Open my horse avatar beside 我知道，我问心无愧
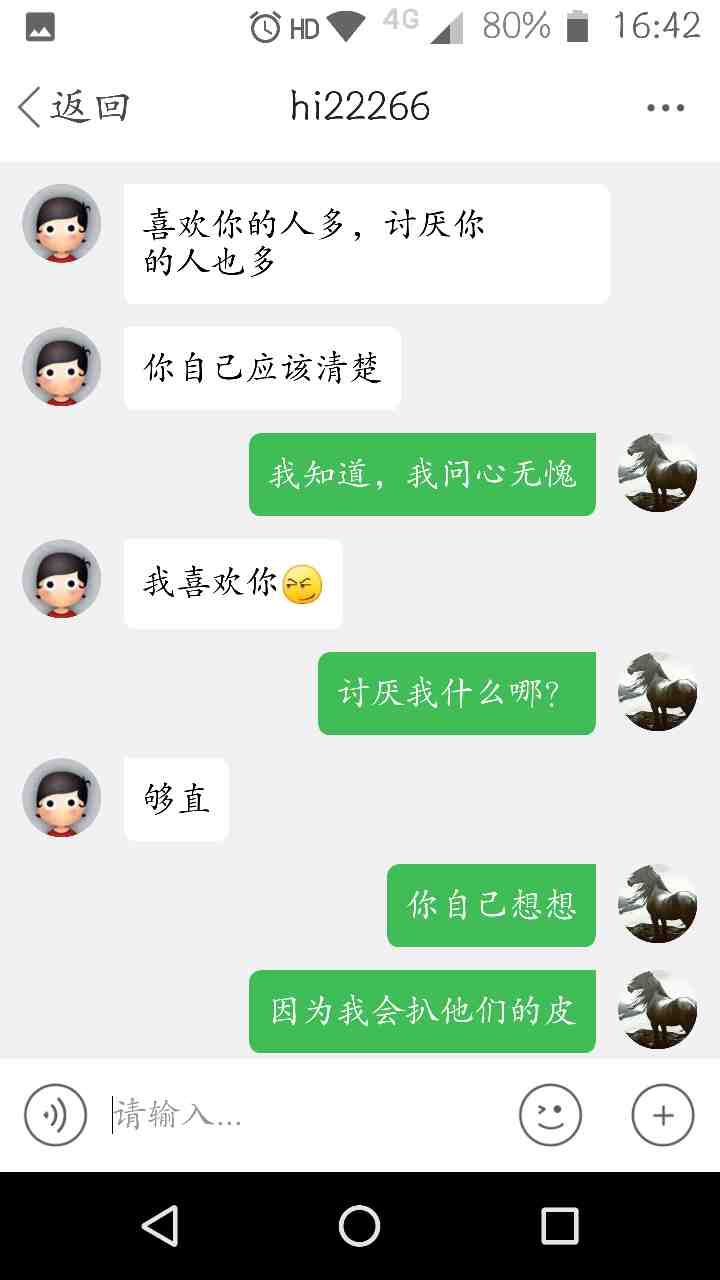 657,473
